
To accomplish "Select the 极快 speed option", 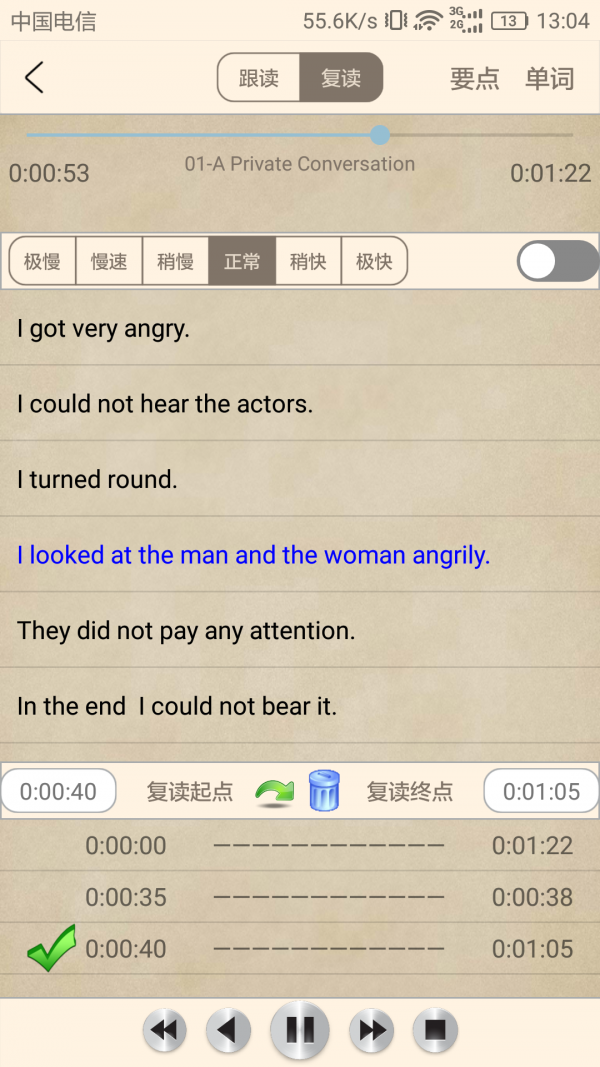I will tap(374, 262).
